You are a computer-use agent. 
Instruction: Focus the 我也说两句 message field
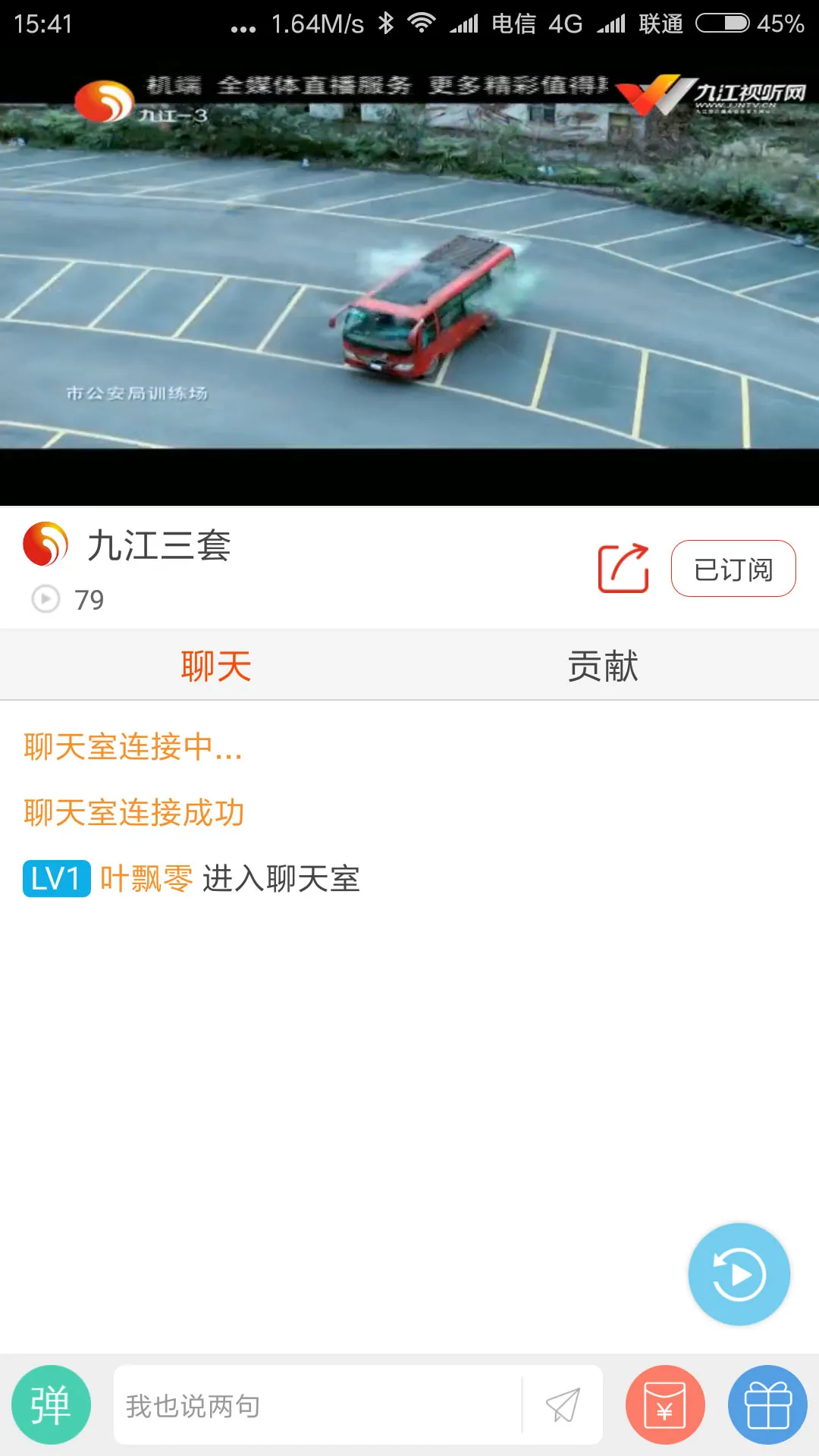[318, 1405]
